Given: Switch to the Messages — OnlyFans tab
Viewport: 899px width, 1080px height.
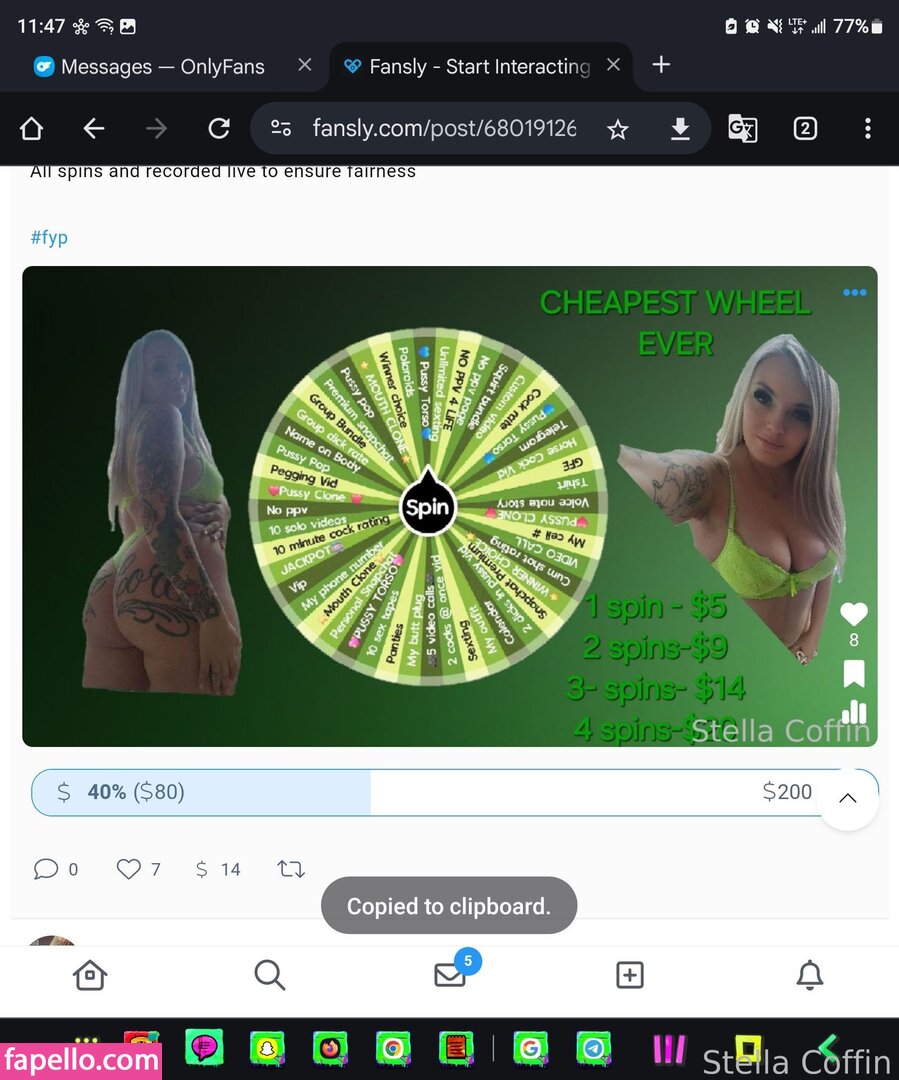Looking at the screenshot, I should pos(150,67).
